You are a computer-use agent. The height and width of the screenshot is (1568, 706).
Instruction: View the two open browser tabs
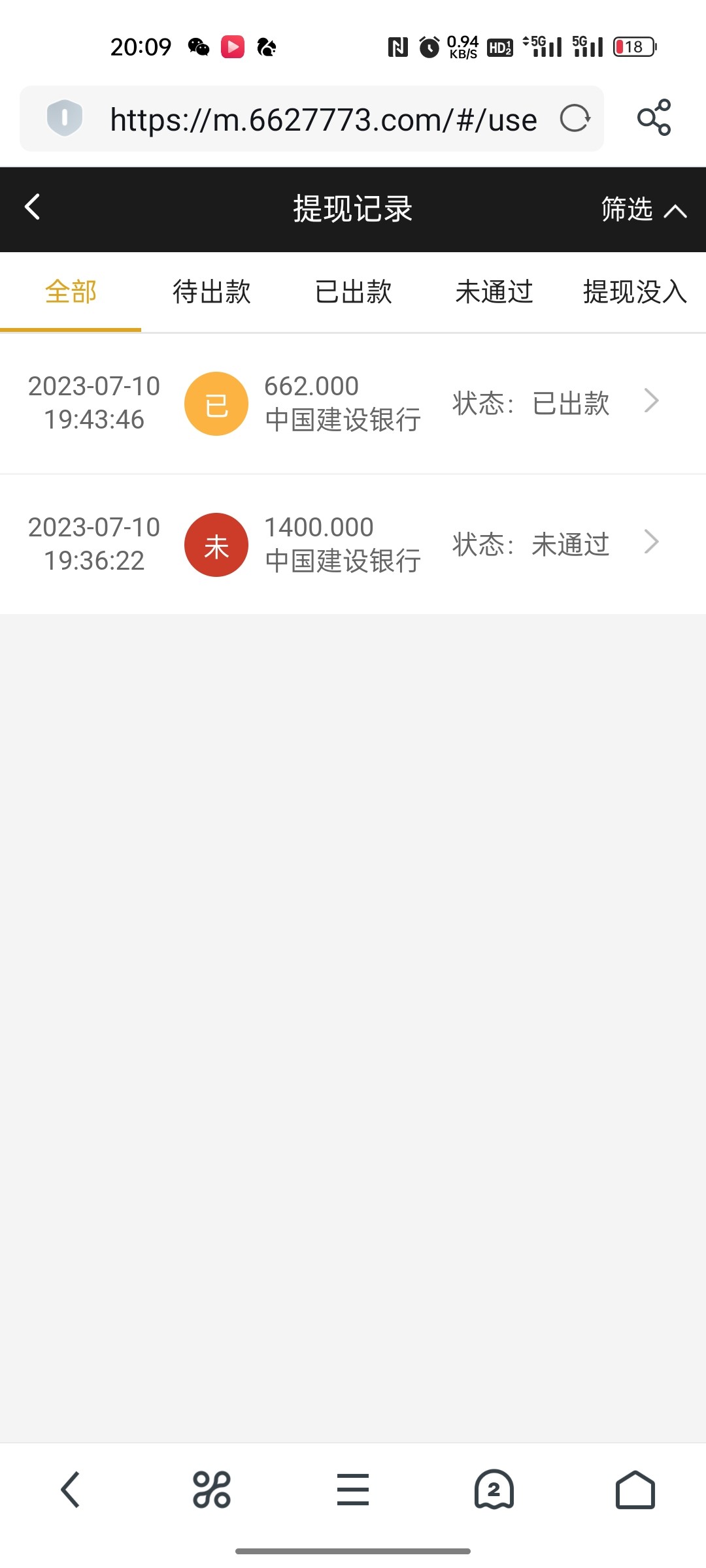point(494,1490)
